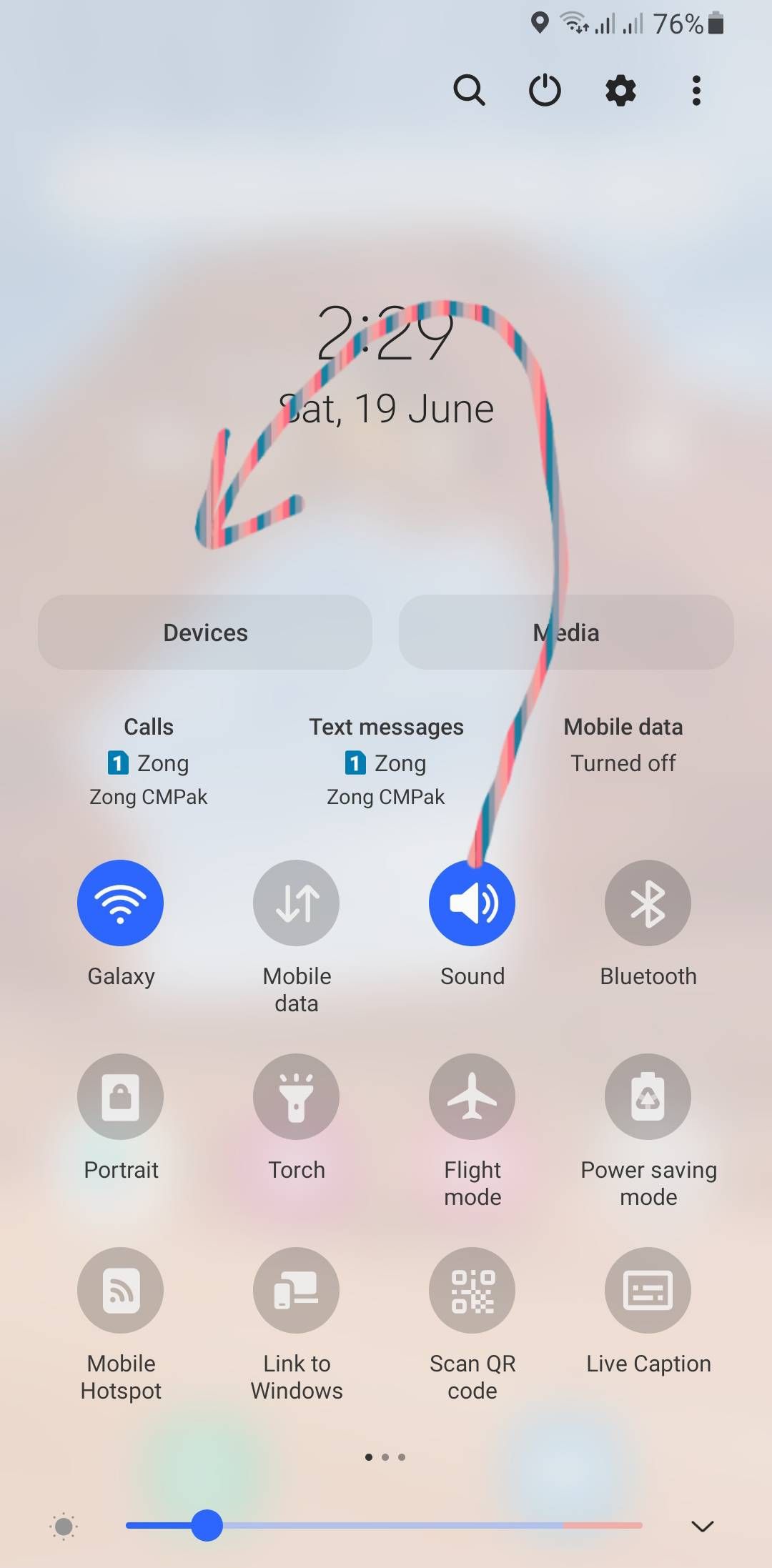Open the quick panel search

click(469, 91)
